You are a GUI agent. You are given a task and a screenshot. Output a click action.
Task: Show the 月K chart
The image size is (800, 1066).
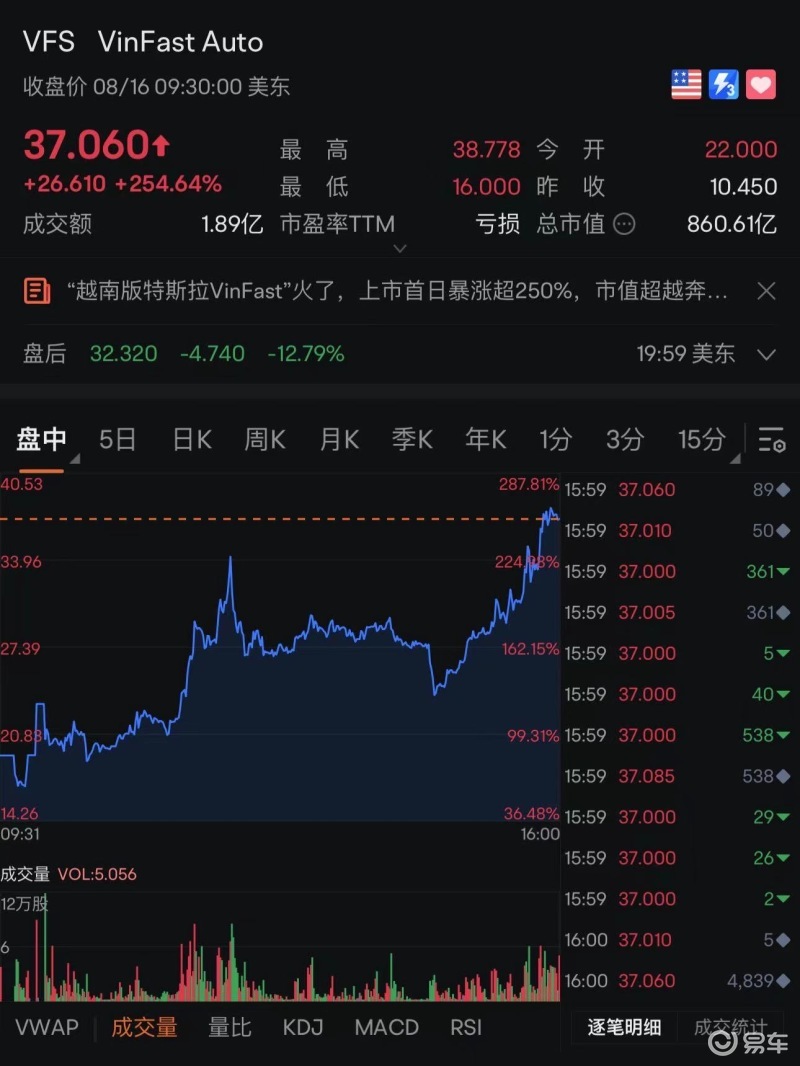pos(339,439)
